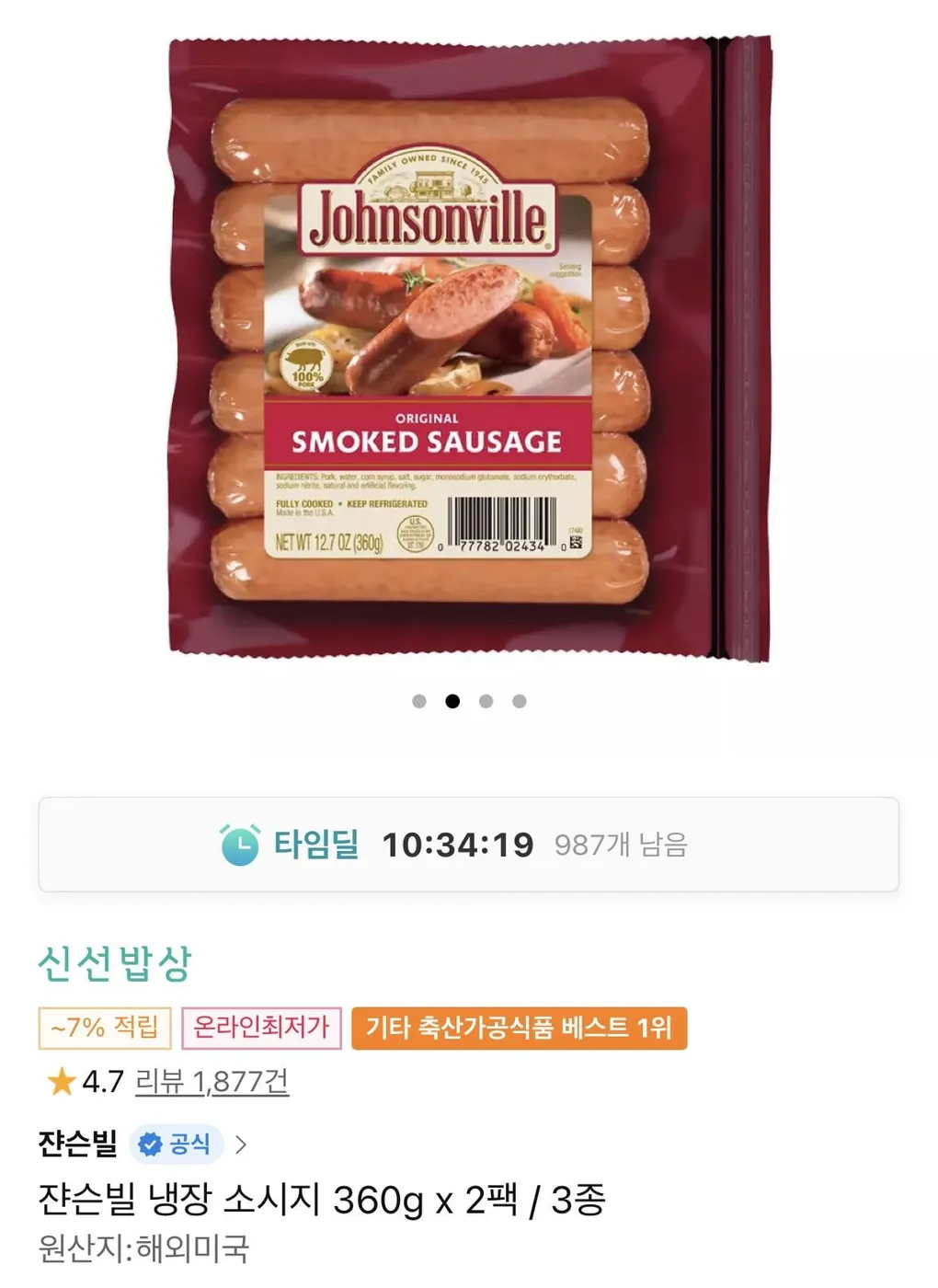The image size is (938, 1288).
Task: Click the ~7% 적립 reward badge
Action: coord(103,1027)
